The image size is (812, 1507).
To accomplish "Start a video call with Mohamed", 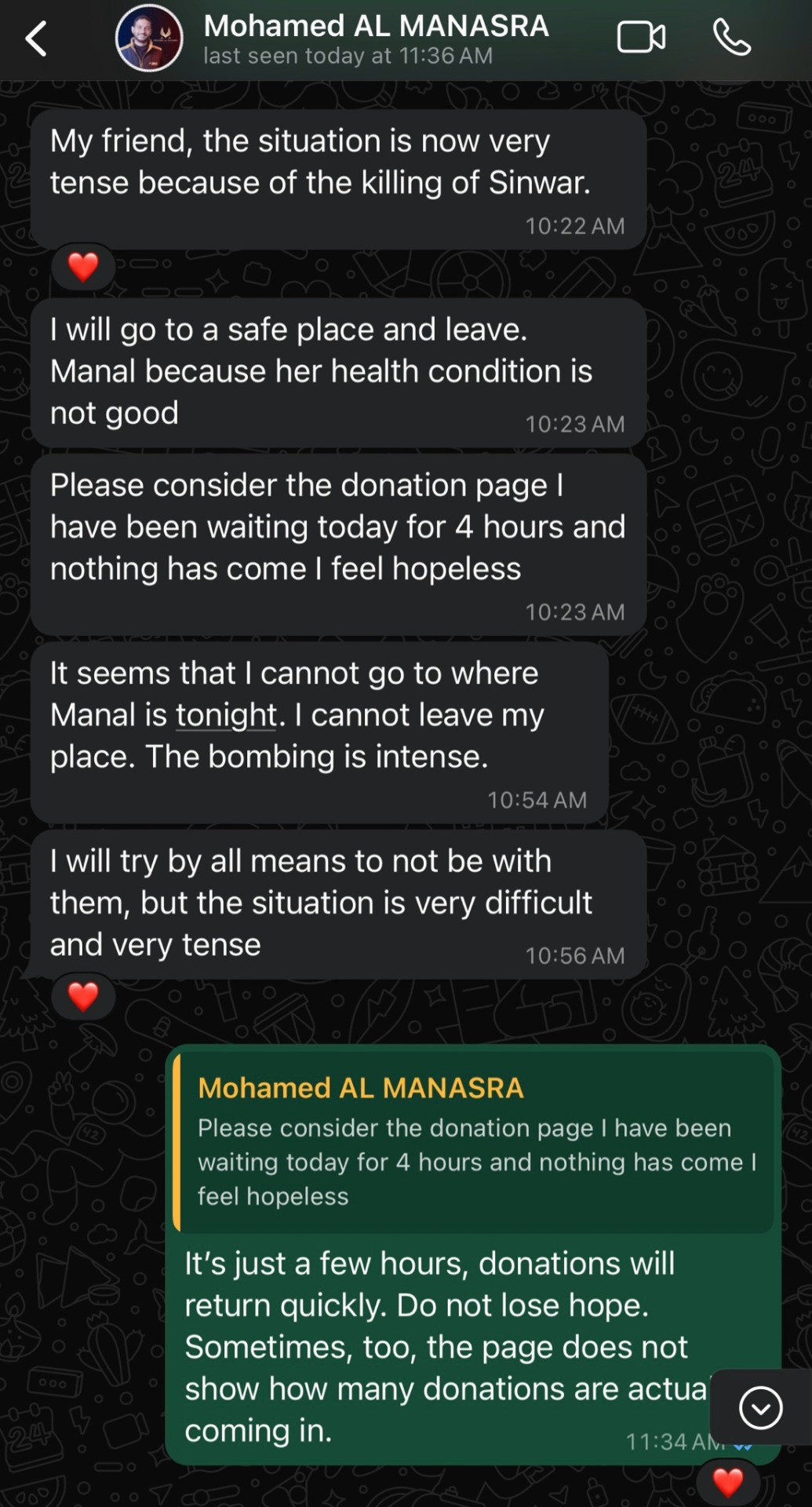I will click(641, 38).
